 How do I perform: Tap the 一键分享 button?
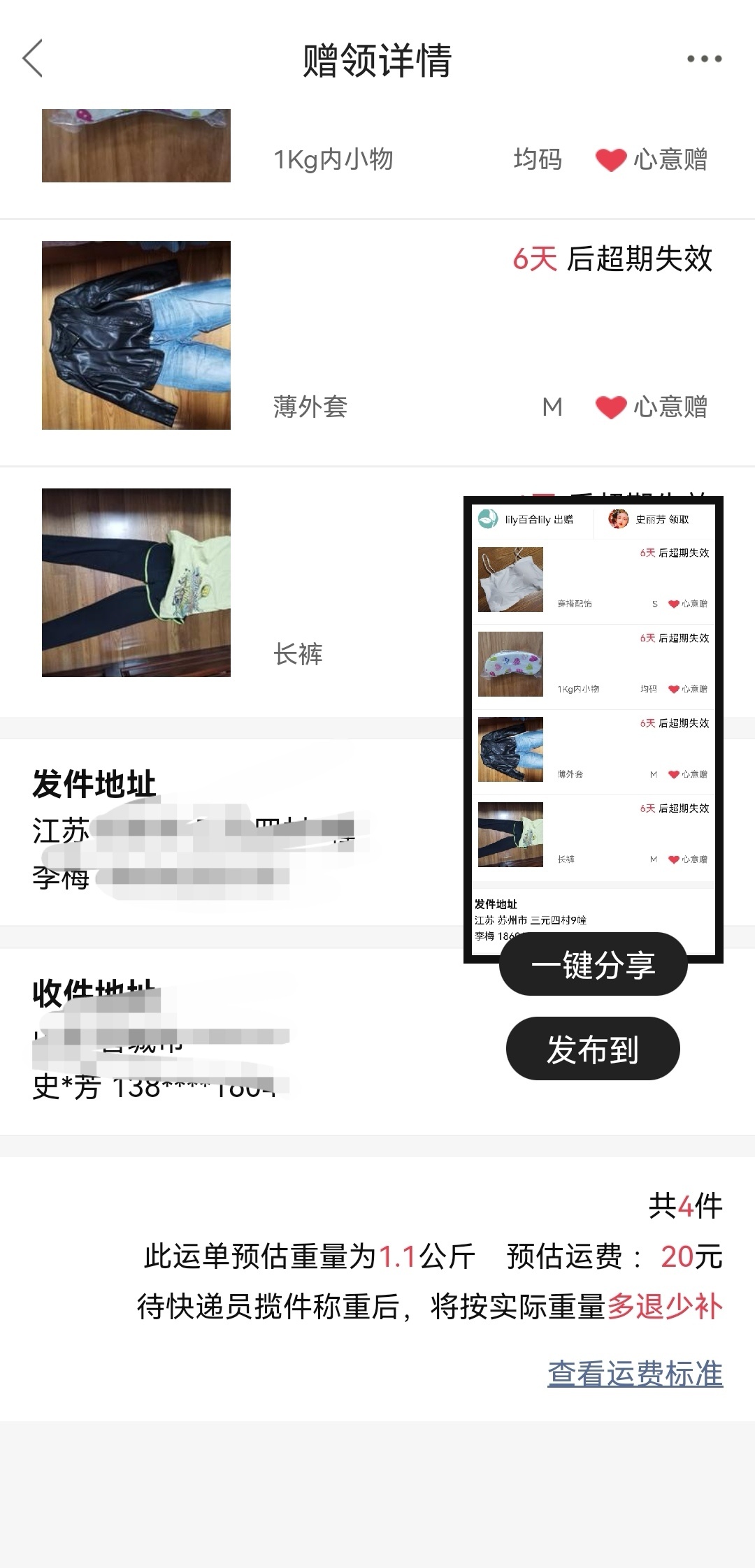(x=593, y=966)
